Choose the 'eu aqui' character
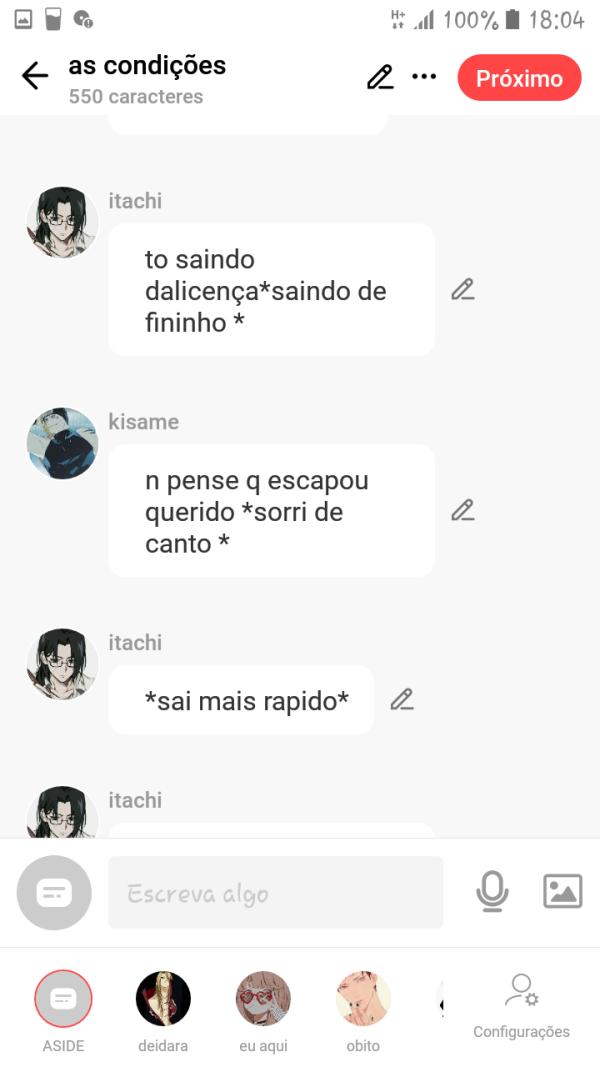 263,999
